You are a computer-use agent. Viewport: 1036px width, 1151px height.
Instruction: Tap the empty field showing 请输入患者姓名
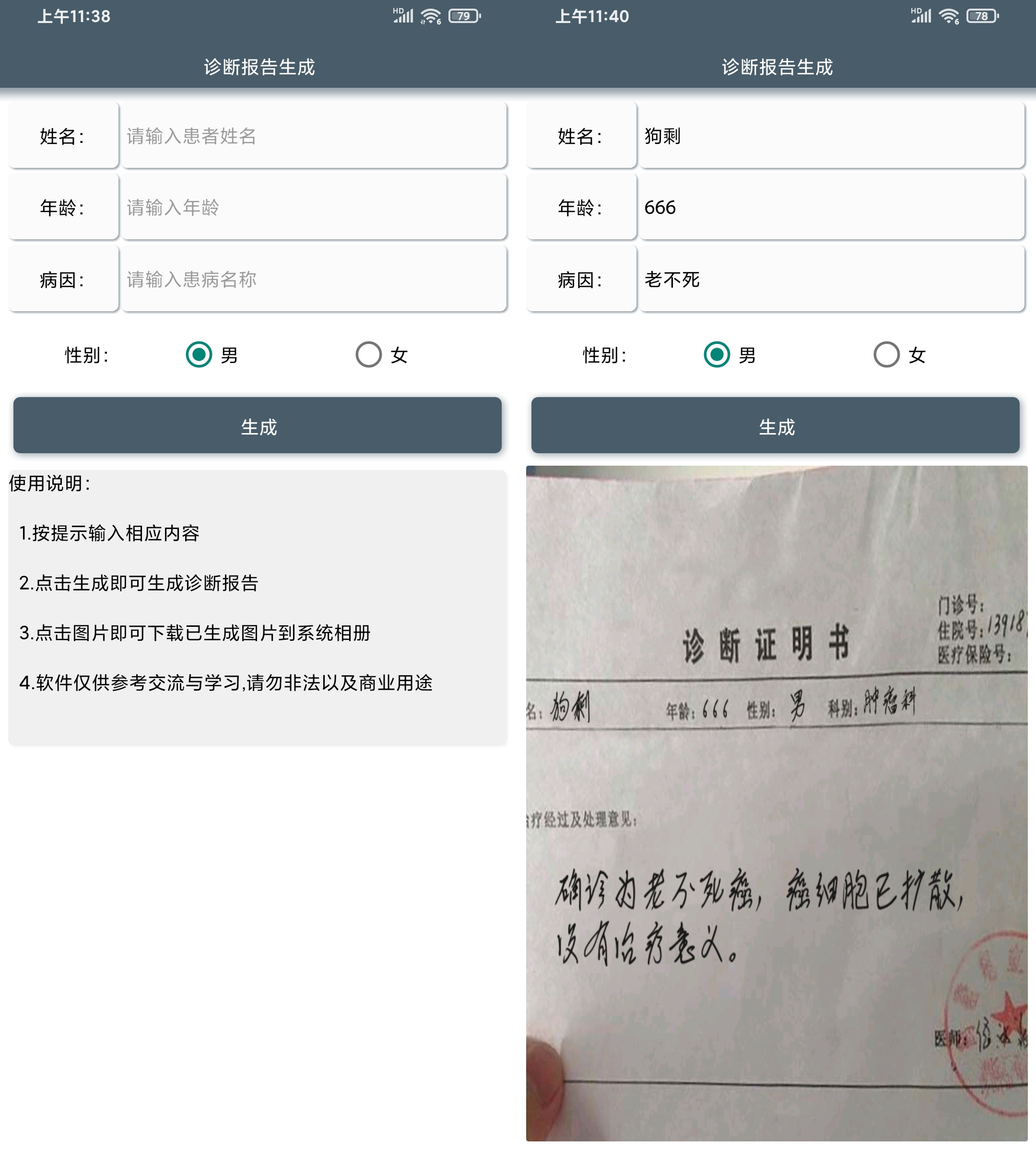click(x=313, y=135)
